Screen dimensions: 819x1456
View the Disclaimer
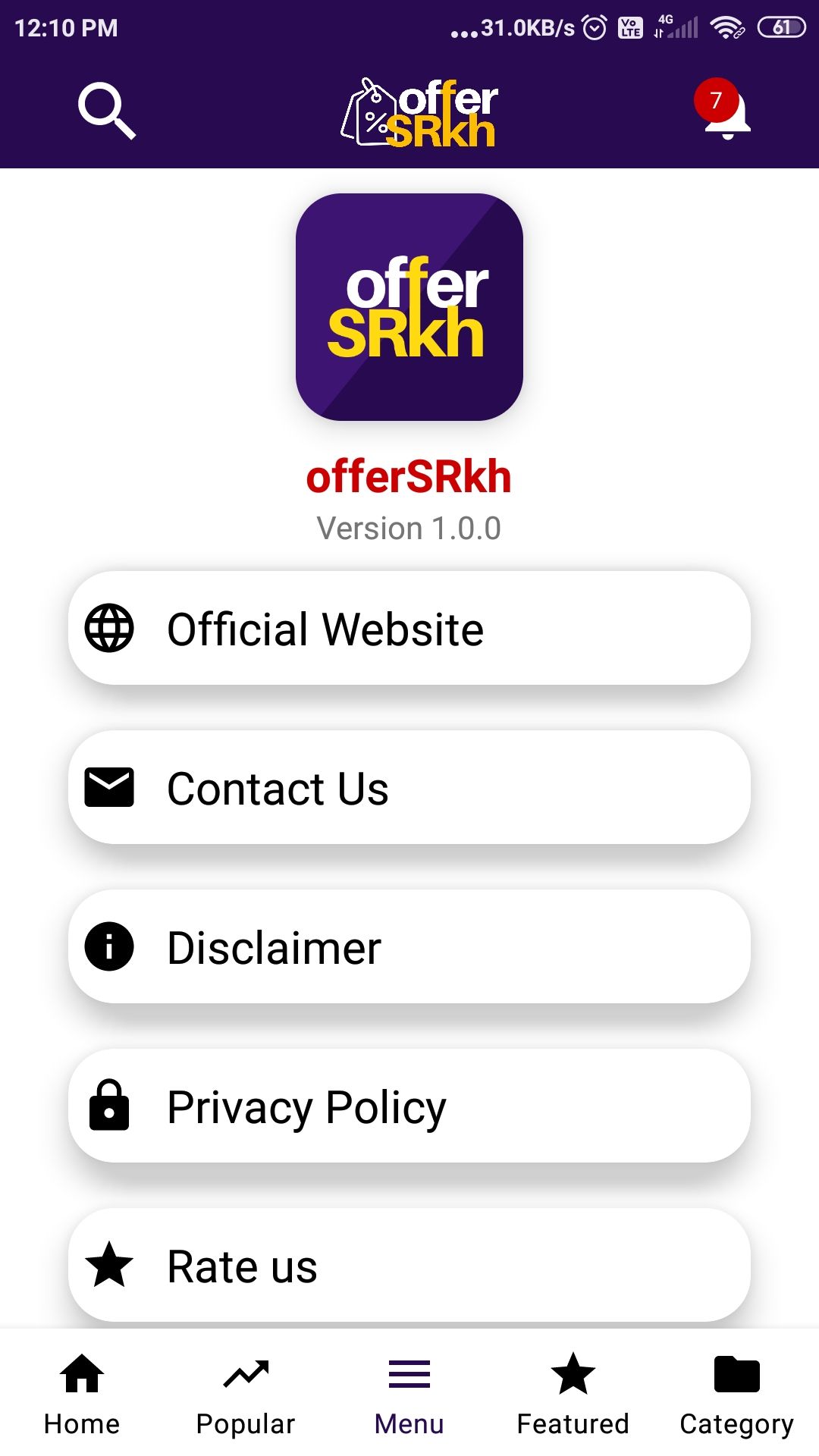(x=409, y=946)
